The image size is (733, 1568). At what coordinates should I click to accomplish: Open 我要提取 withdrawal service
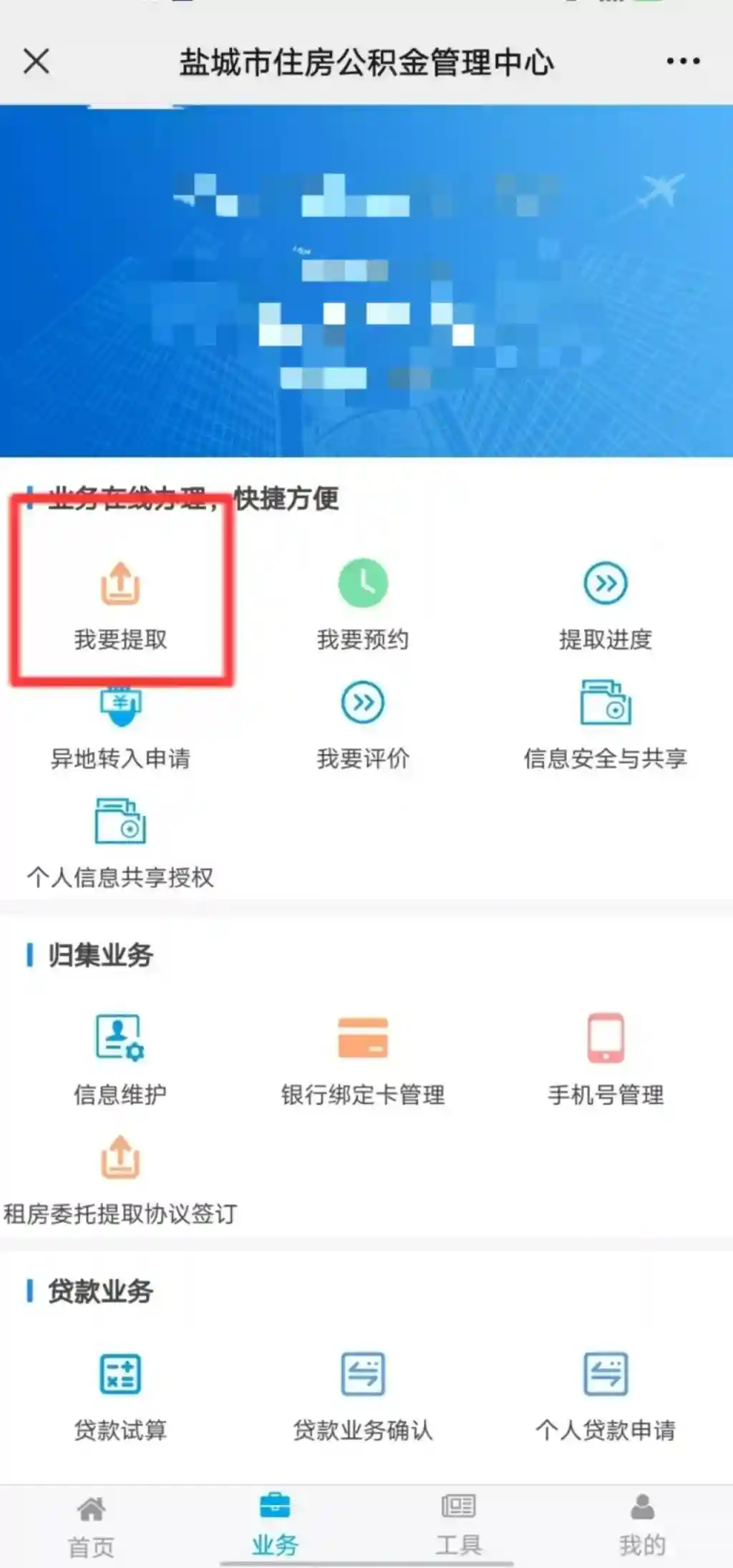click(120, 605)
